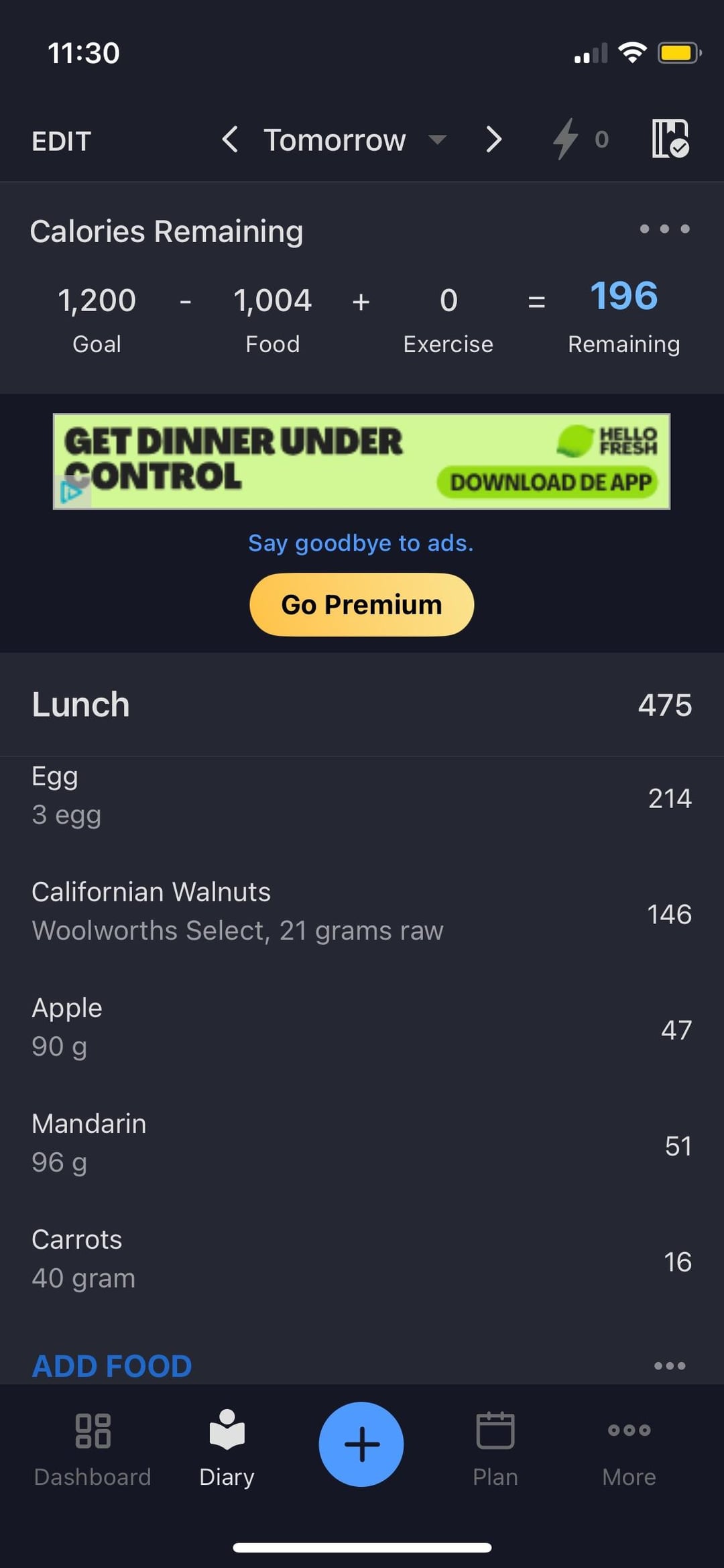View the Mandarin entry details
Screen dimensions: 724x1568
click(x=361, y=1143)
